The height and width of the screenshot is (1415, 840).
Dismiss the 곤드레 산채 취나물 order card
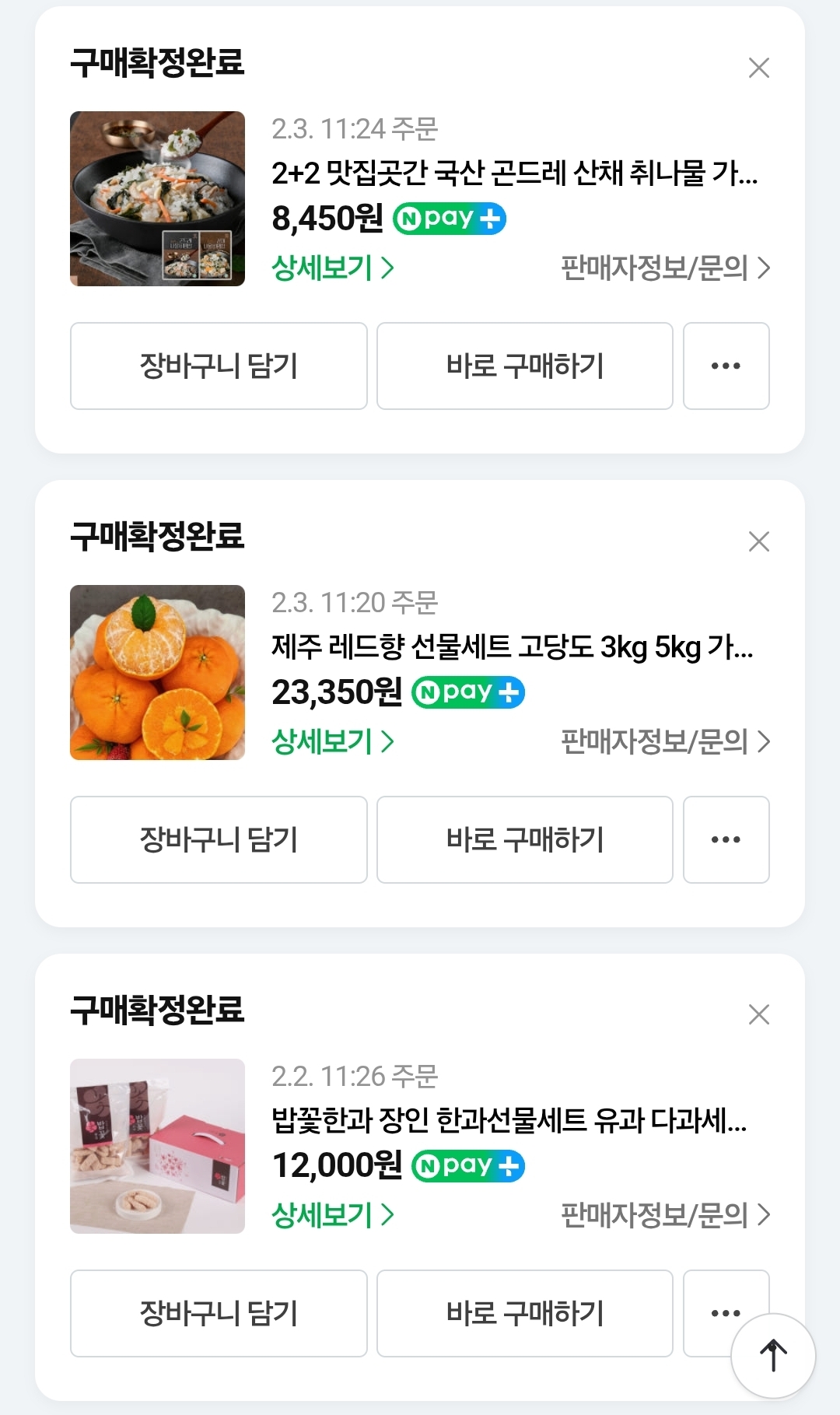pos(758,68)
